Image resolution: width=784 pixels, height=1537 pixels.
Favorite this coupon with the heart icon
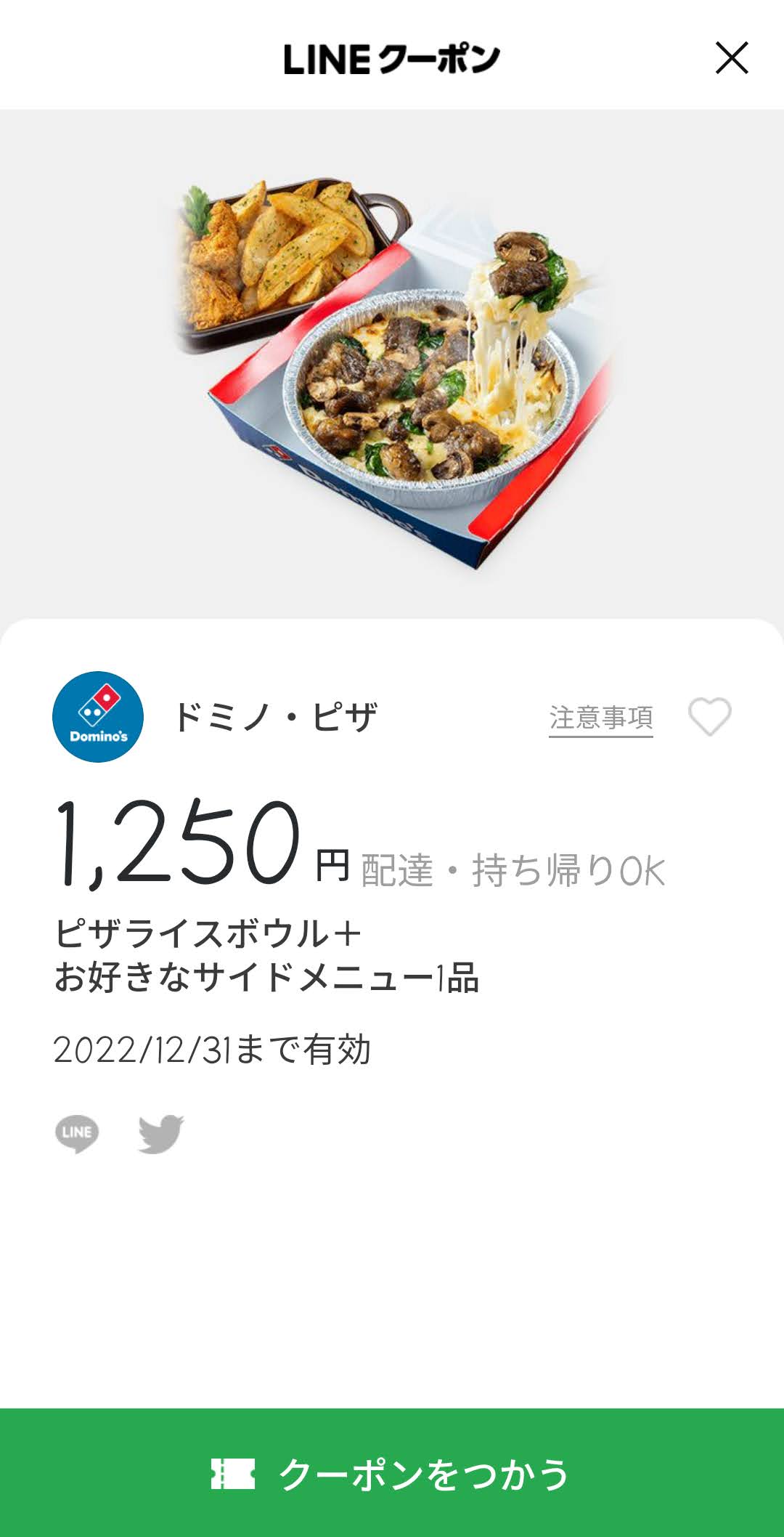pyautogui.click(x=710, y=717)
